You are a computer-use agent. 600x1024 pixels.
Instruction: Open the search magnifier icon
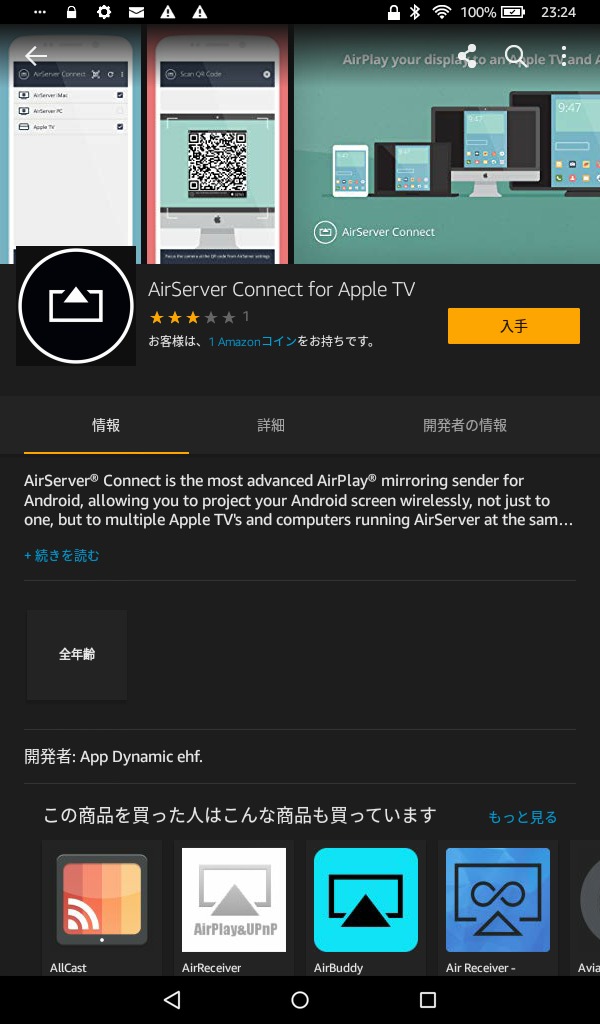[x=516, y=56]
